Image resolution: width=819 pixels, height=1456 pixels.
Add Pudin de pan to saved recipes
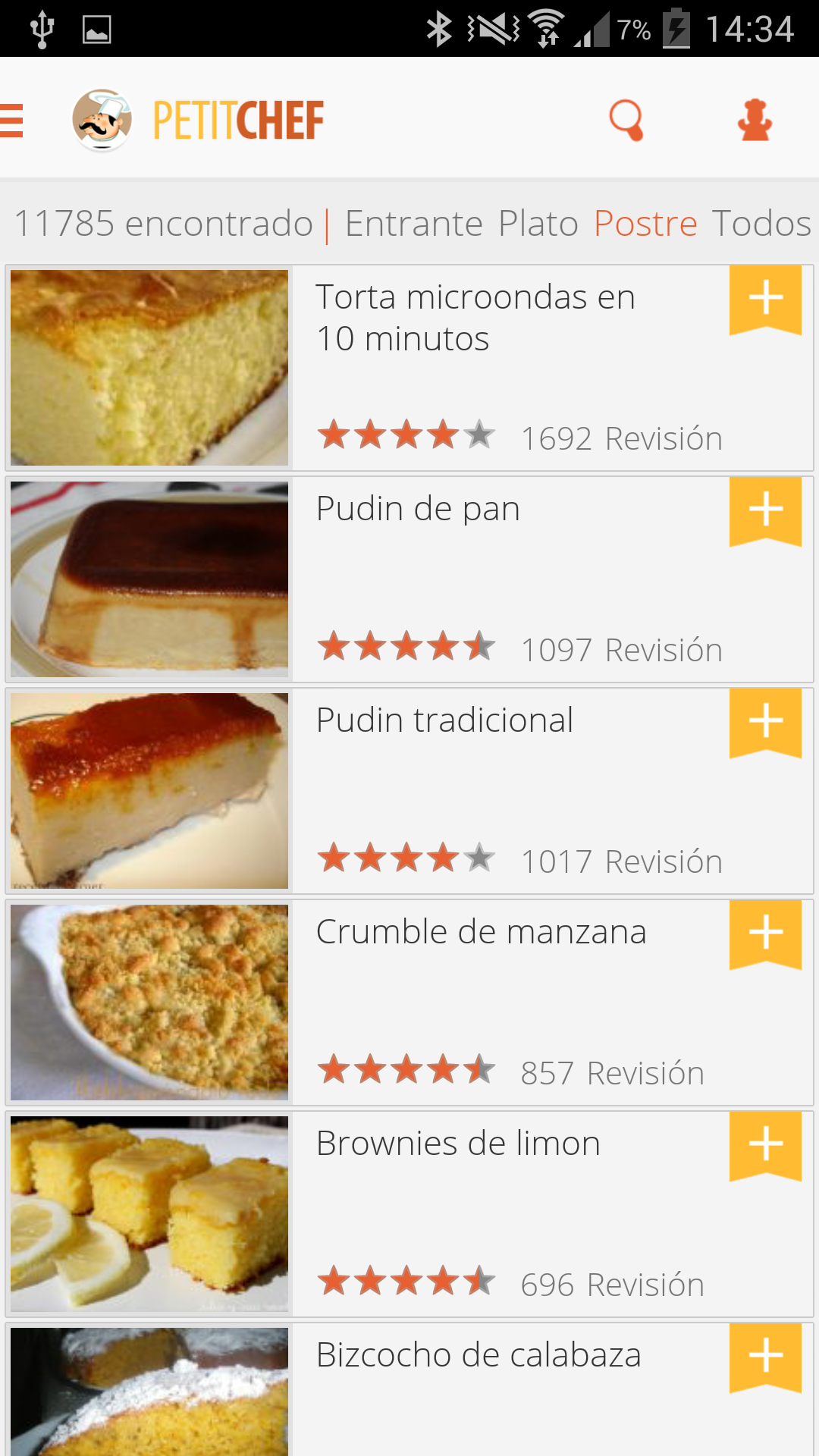[765, 510]
